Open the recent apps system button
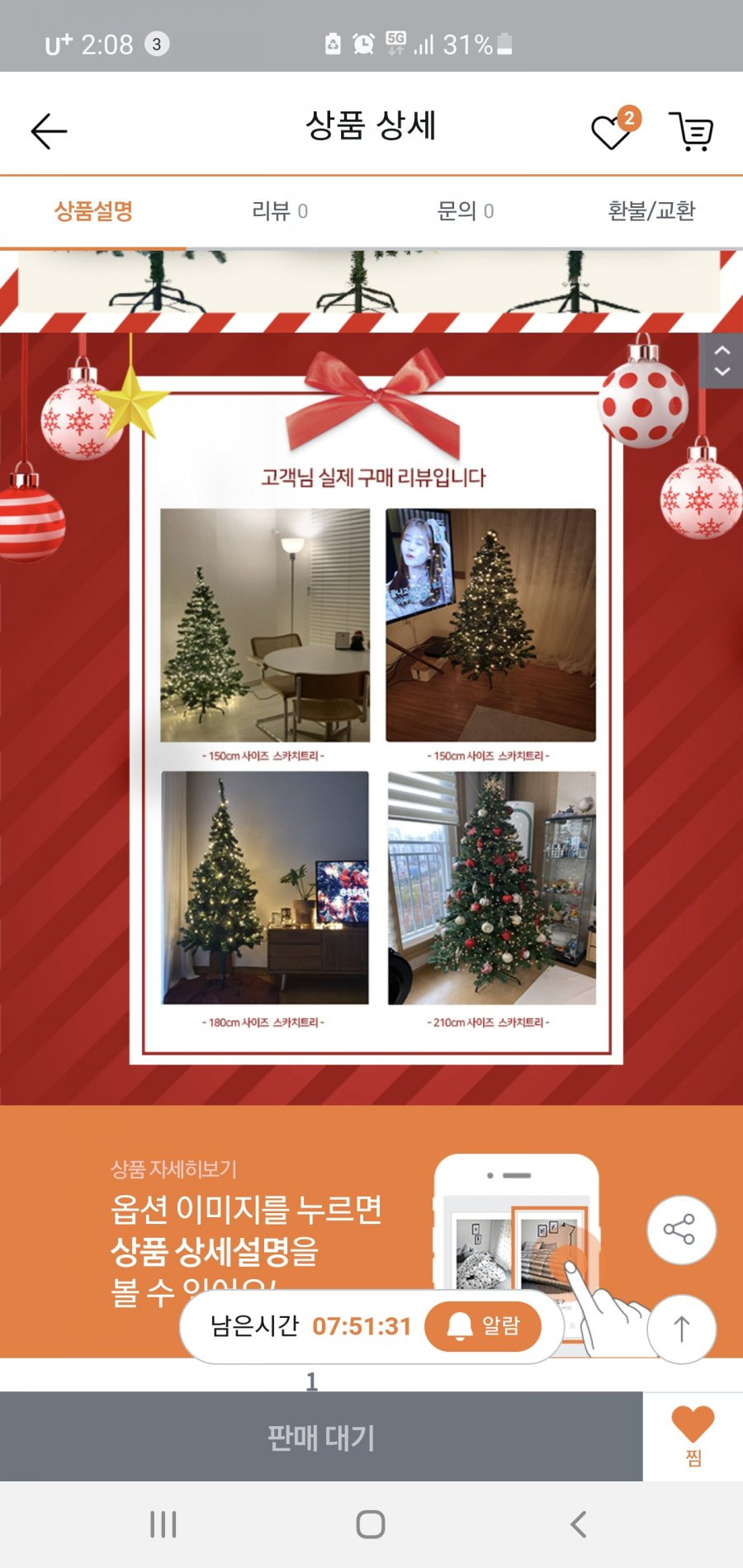Image resolution: width=743 pixels, height=1568 pixels. pos(163,1524)
